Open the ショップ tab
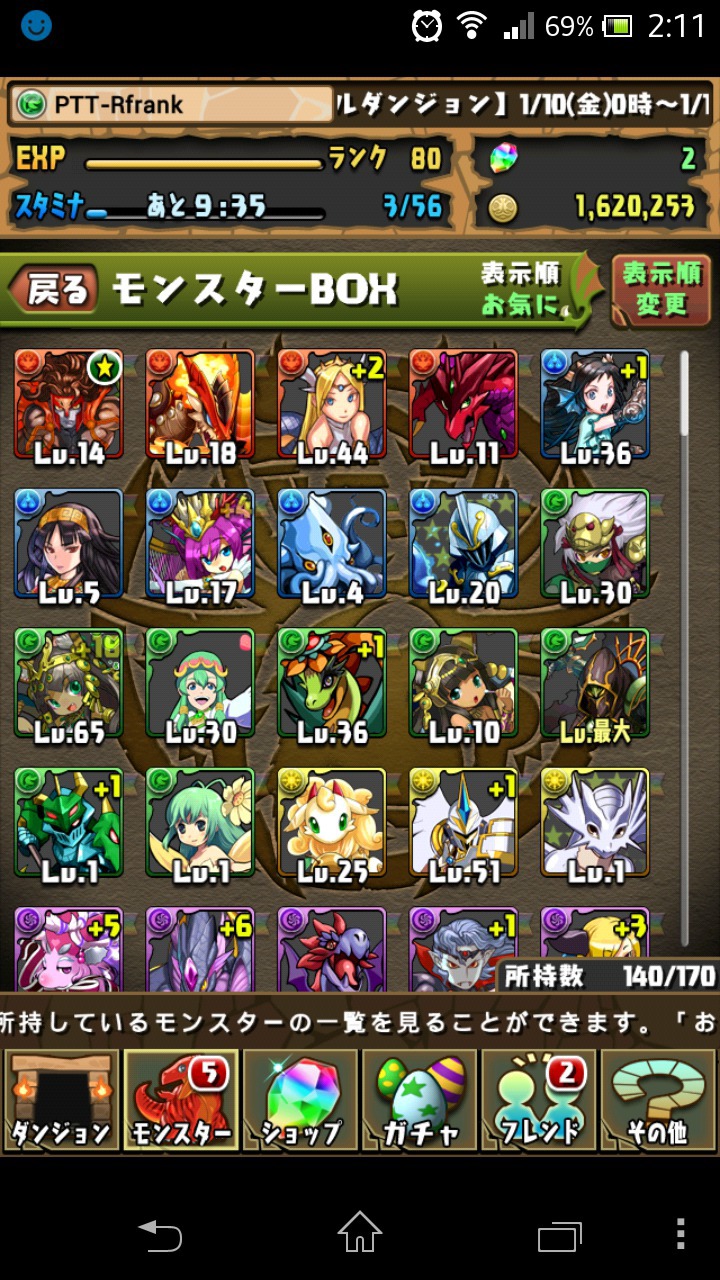 click(300, 1100)
